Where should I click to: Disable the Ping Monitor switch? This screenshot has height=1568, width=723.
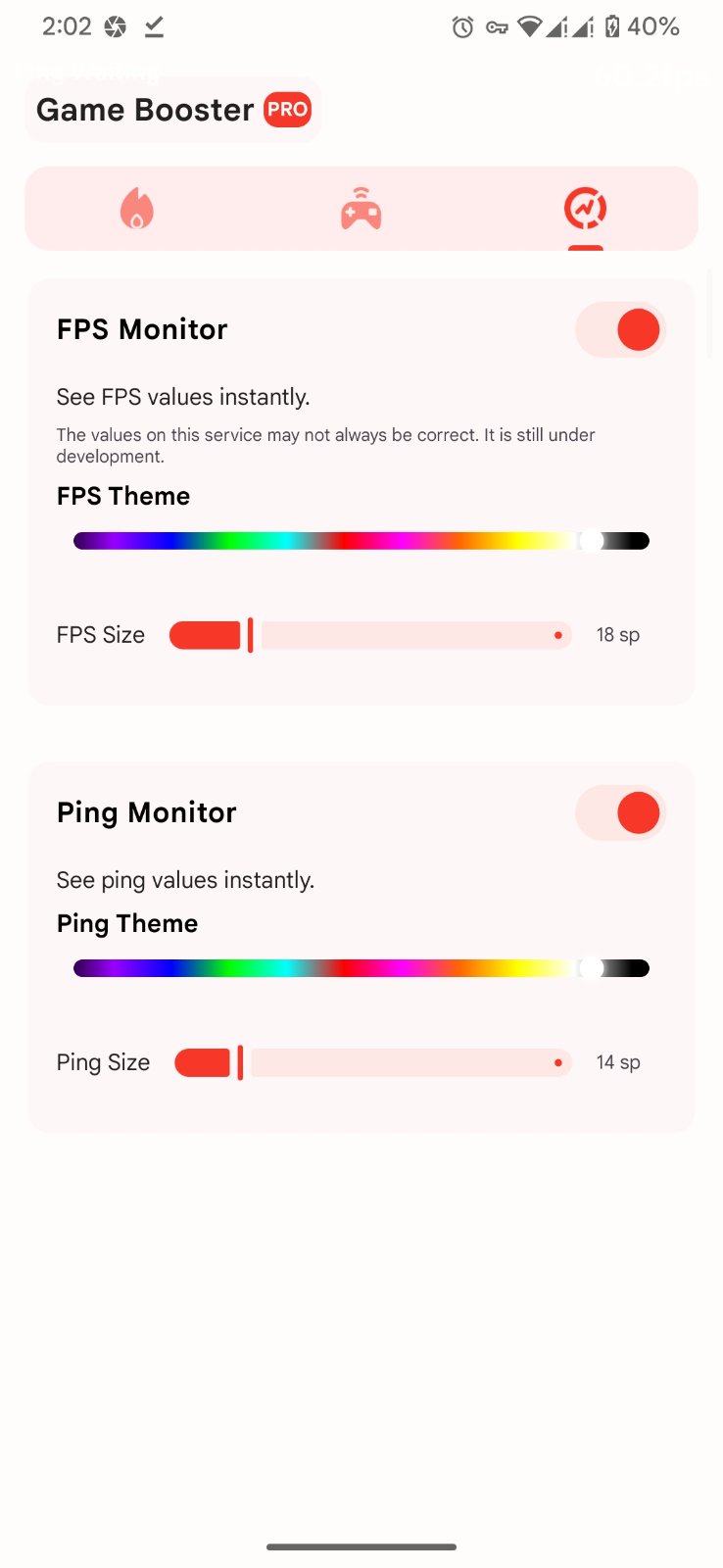pyautogui.click(x=621, y=813)
